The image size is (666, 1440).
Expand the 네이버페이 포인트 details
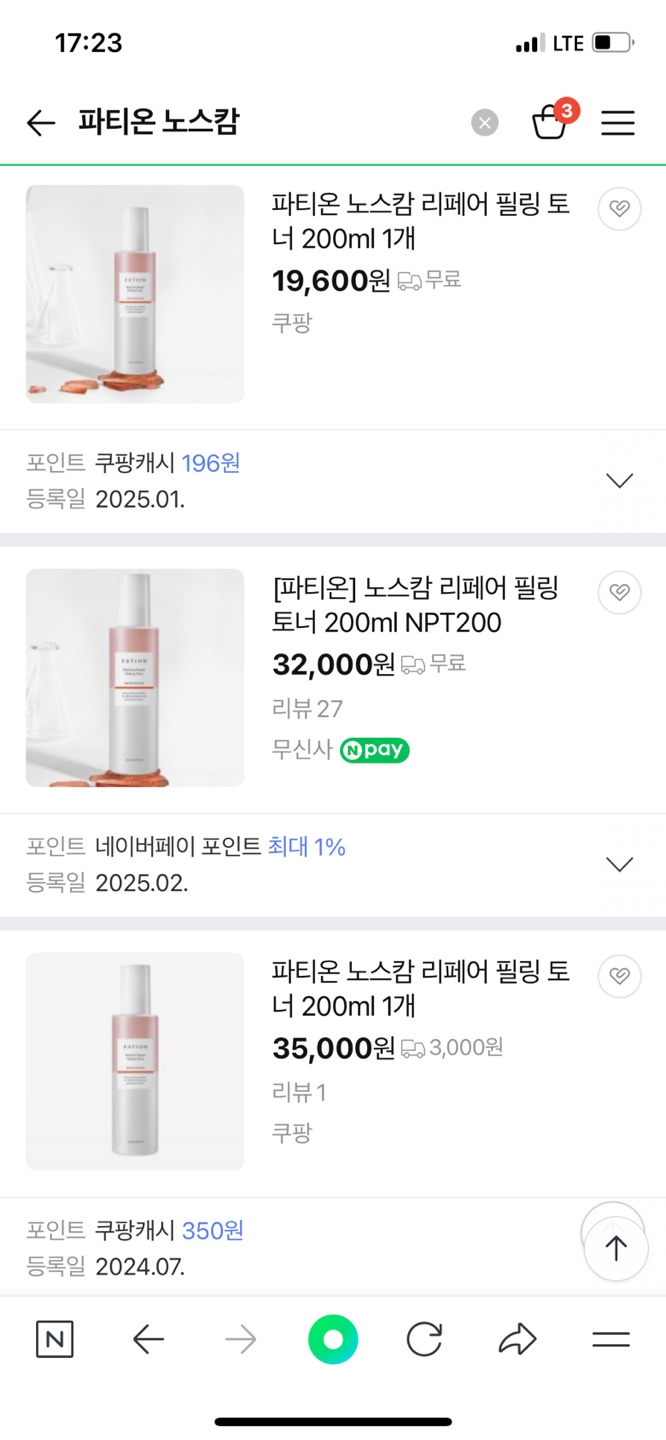619,865
